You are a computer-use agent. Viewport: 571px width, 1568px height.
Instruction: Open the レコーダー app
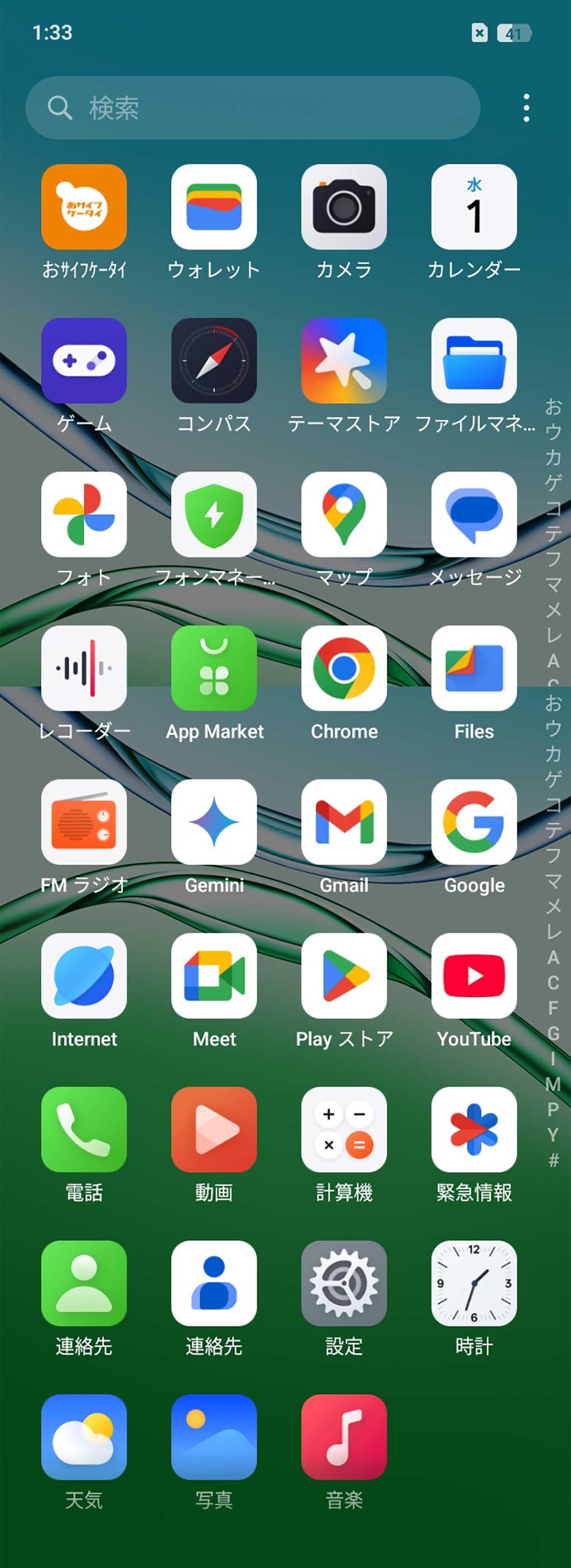click(x=84, y=668)
